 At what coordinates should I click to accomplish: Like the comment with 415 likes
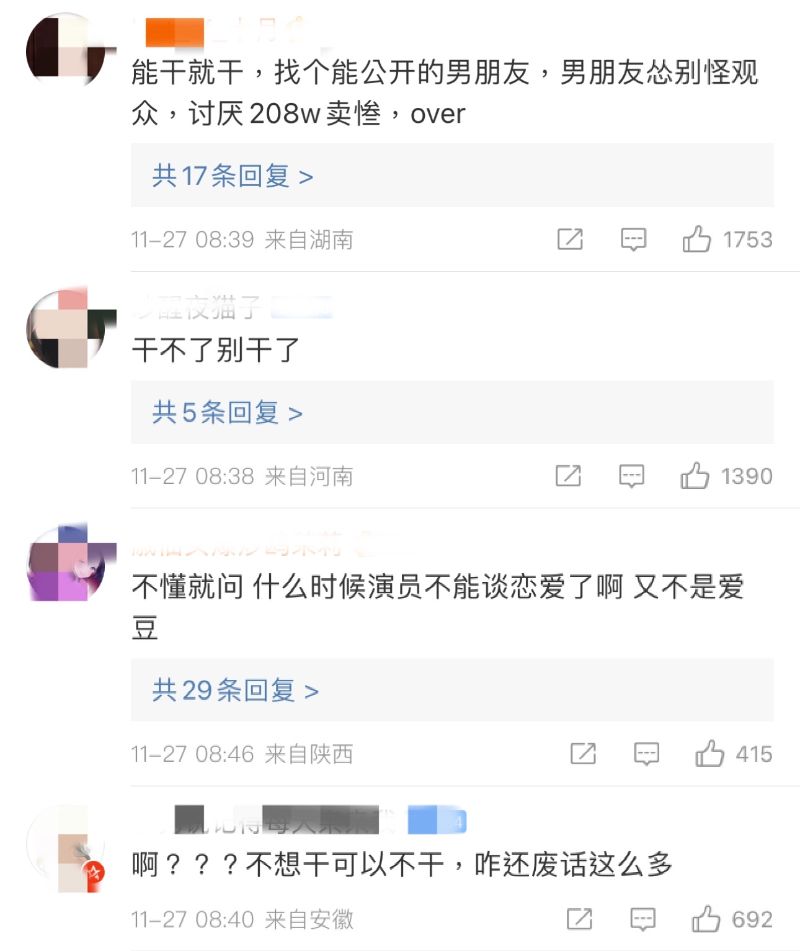(x=709, y=753)
